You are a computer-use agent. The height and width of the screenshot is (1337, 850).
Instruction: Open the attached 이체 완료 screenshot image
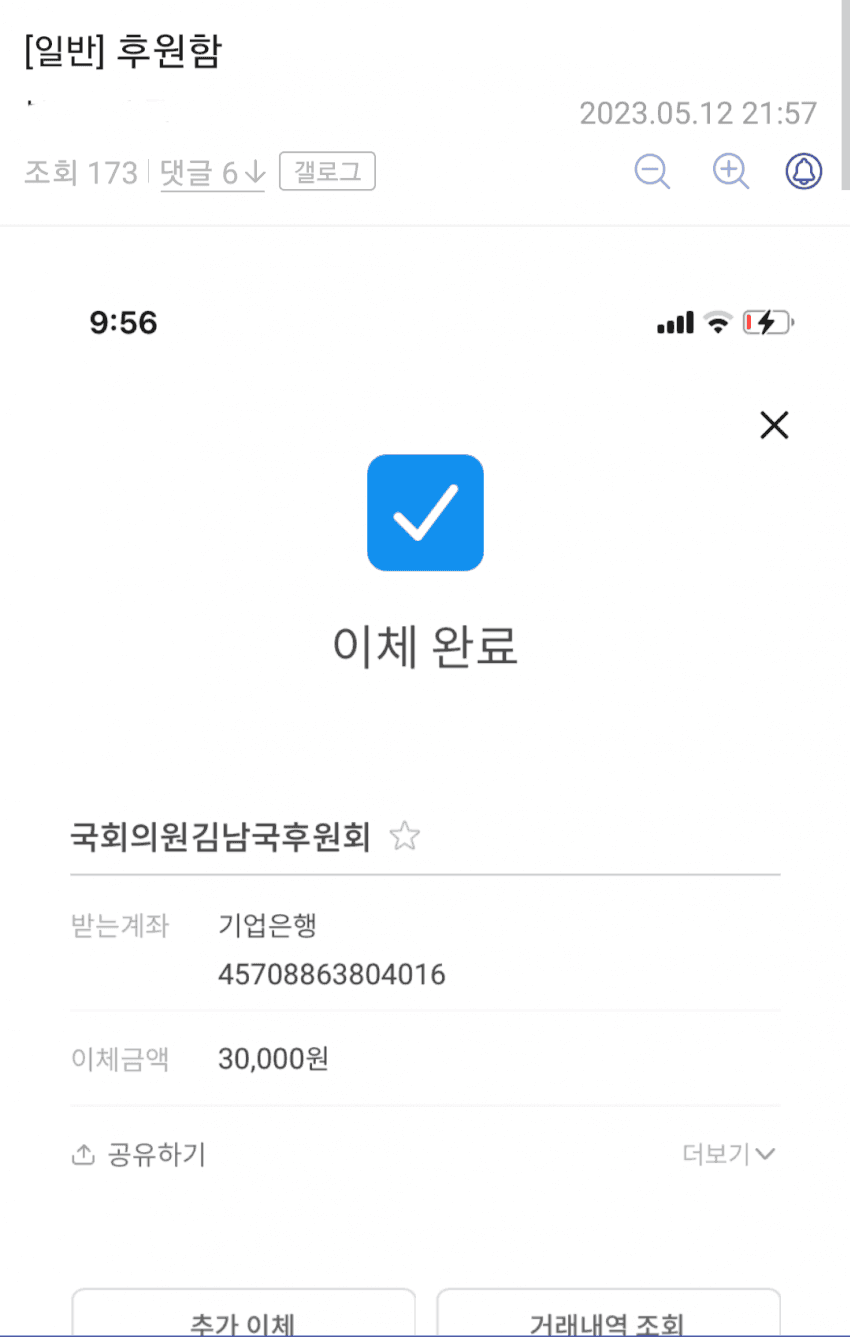click(425, 780)
